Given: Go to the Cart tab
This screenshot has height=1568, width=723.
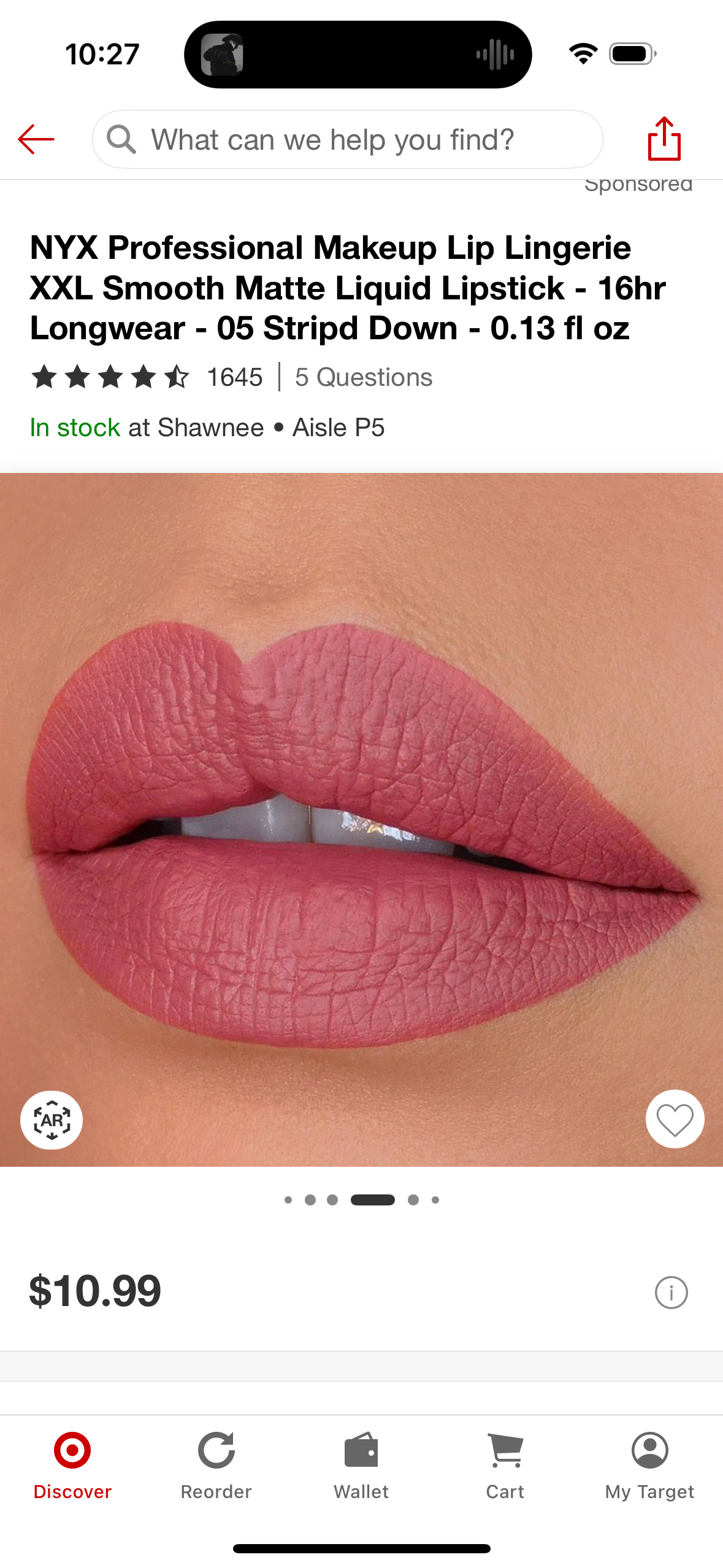Looking at the screenshot, I should (x=505, y=1464).
